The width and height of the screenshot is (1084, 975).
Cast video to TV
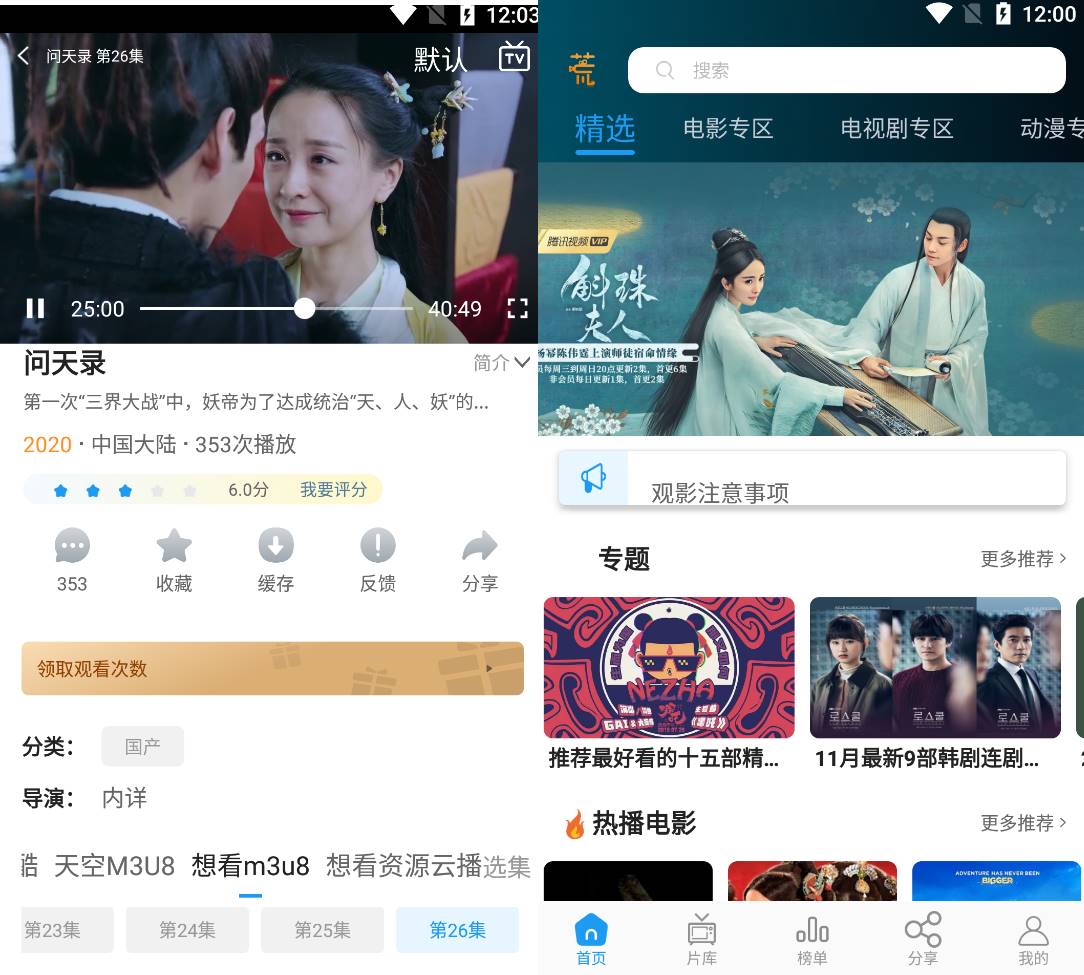tap(514, 57)
